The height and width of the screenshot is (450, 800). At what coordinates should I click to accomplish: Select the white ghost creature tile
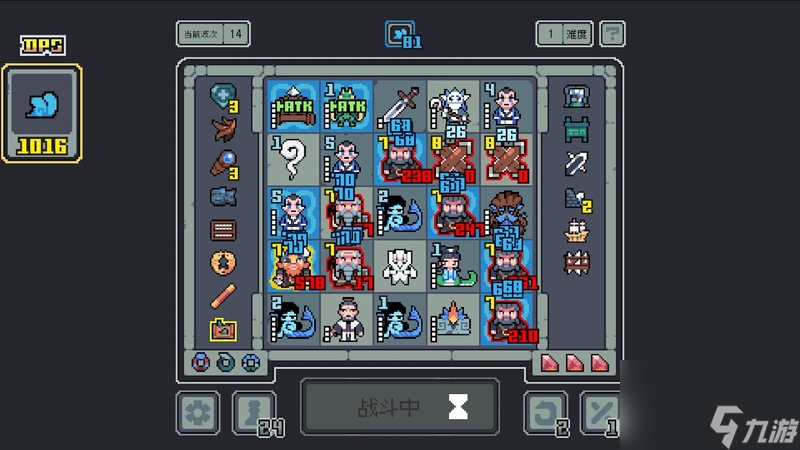click(399, 265)
